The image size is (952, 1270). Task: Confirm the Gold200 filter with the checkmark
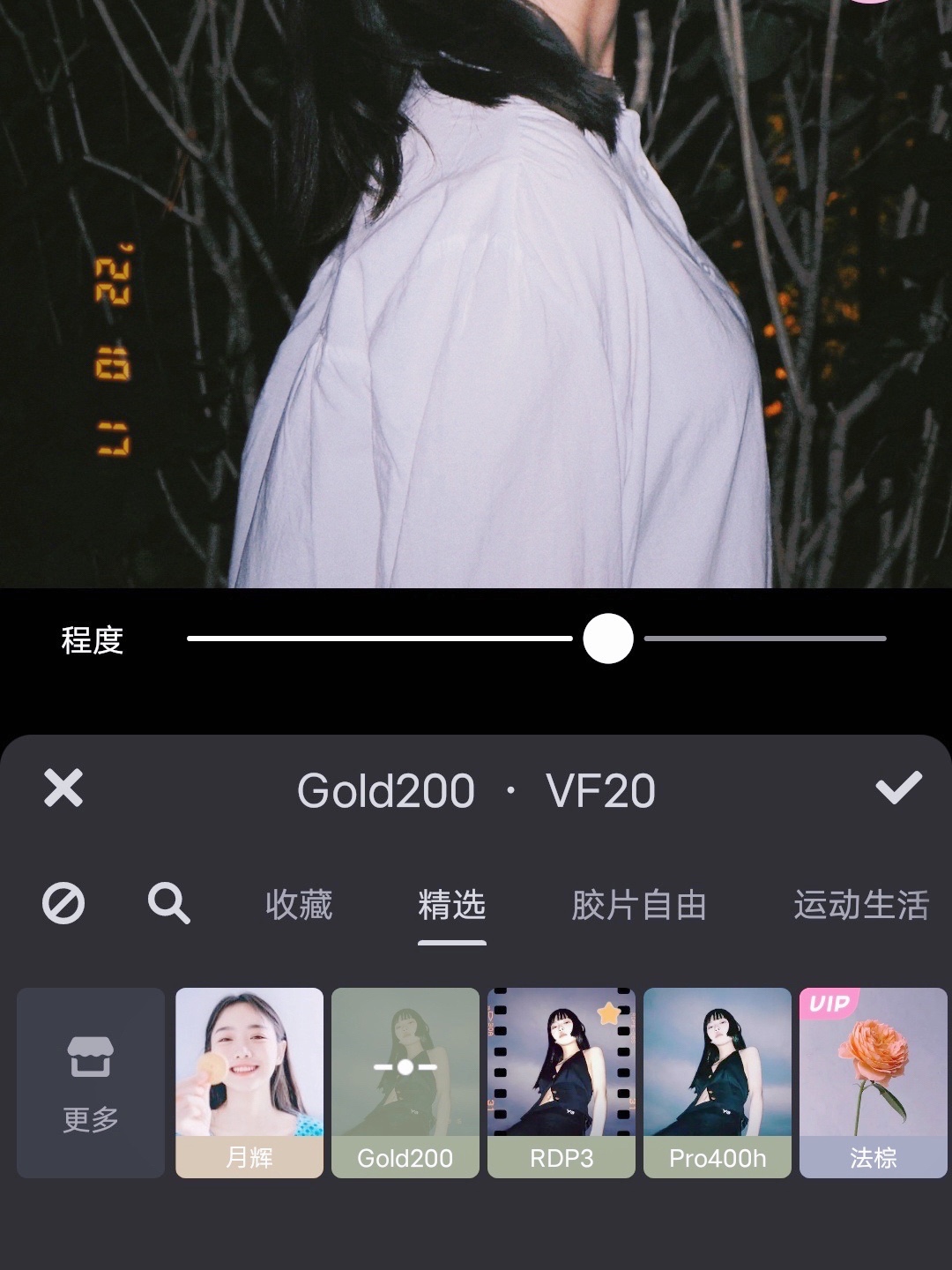click(x=898, y=788)
